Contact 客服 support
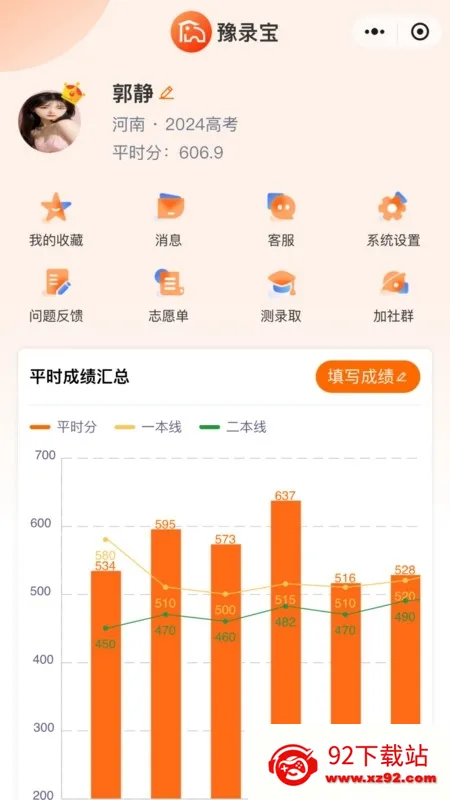The image size is (450, 800). pyautogui.click(x=281, y=219)
